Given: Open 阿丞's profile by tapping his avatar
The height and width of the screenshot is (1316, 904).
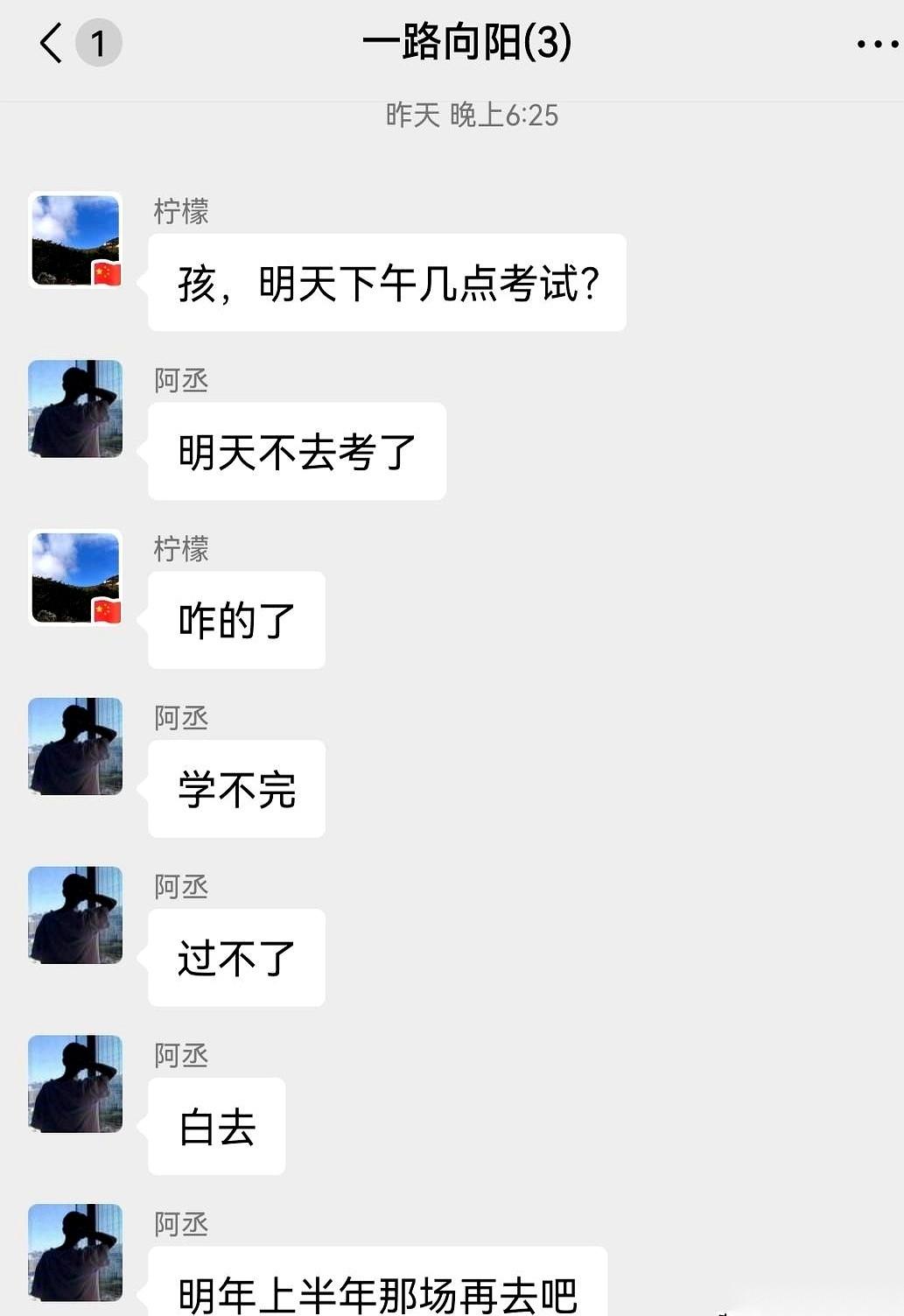Looking at the screenshot, I should coord(74,408).
